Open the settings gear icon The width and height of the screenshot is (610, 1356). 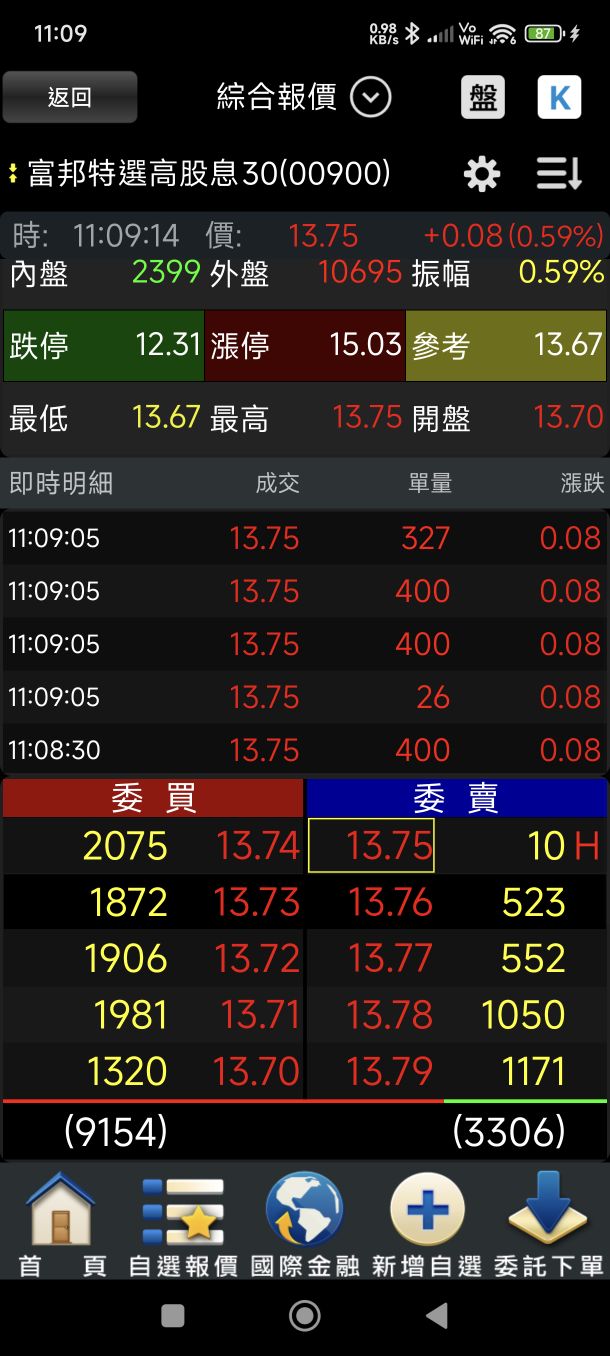click(x=482, y=175)
